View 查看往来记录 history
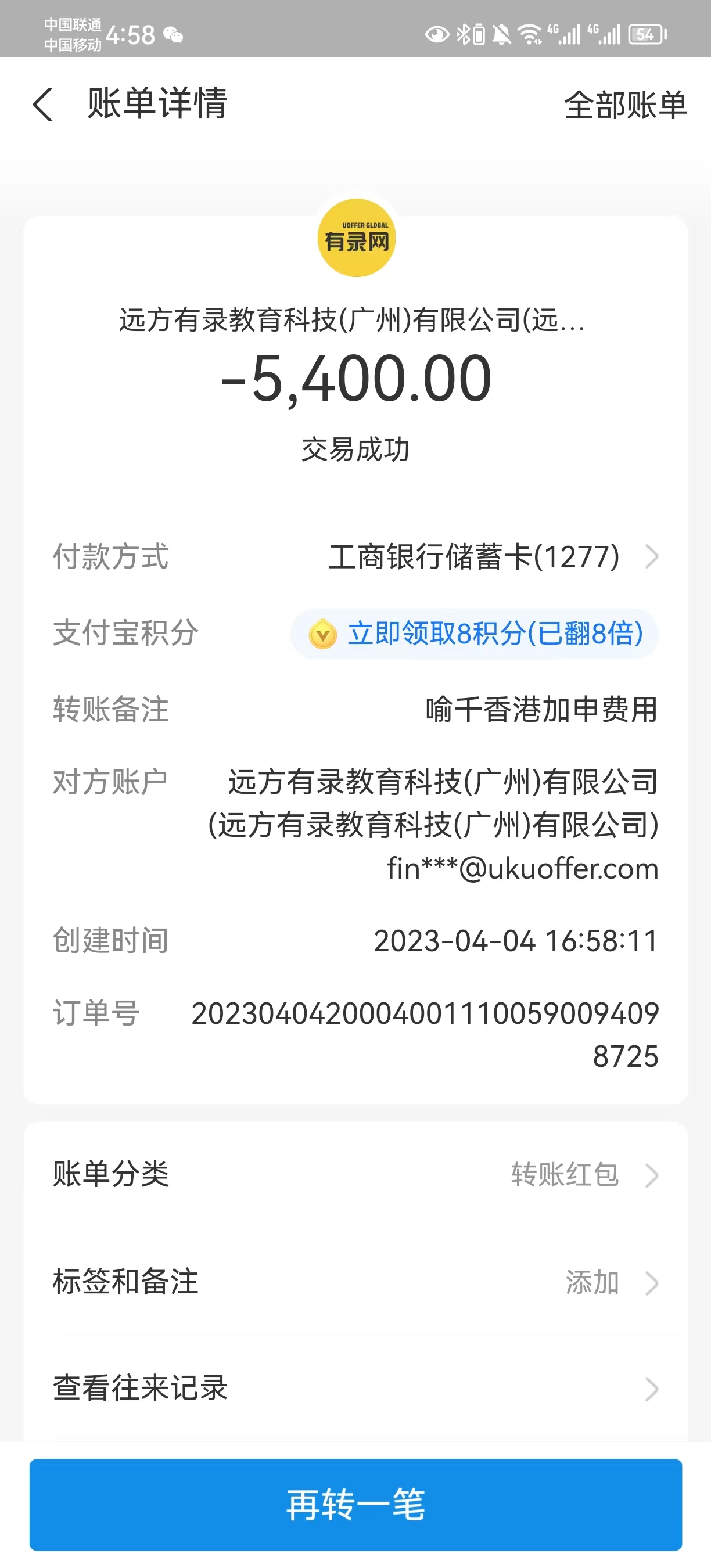The height and width of the screenshot is (1568, 711). point(355,1389)
